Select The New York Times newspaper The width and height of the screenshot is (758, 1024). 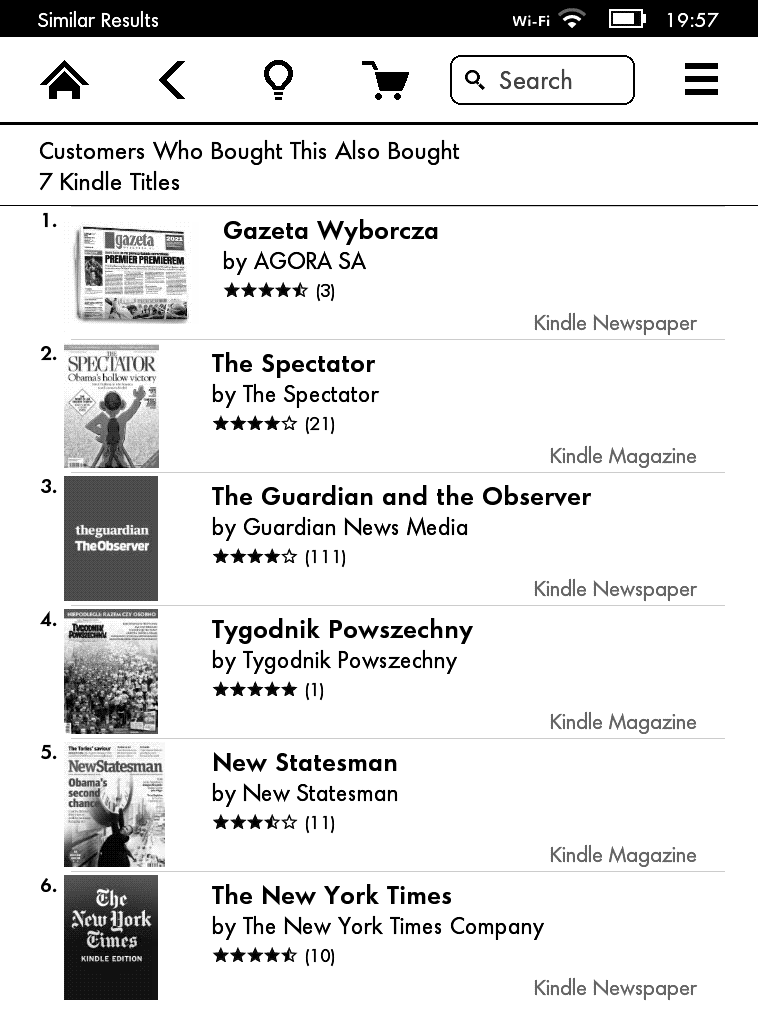(331, 896)
